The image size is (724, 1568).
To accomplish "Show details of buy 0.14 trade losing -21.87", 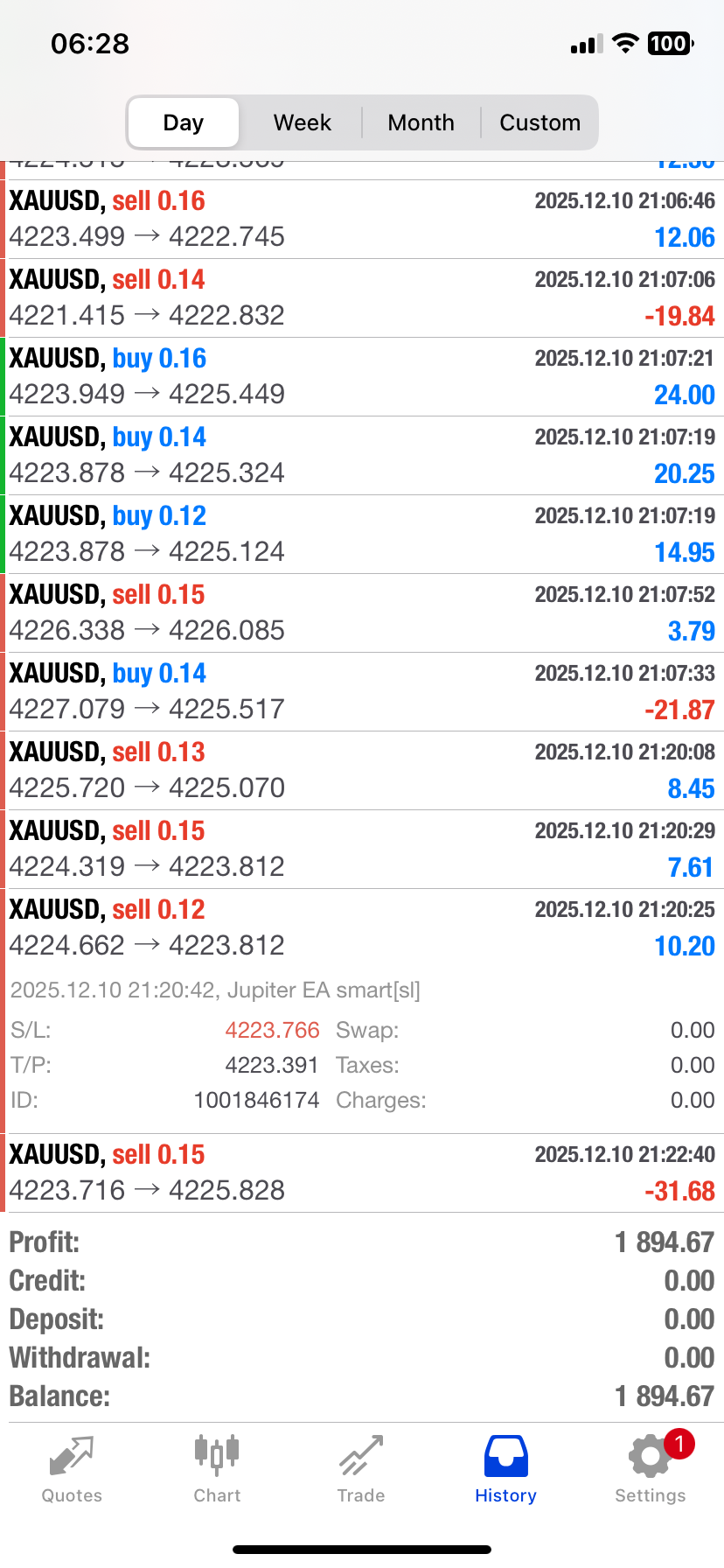I will click(x=362, y=691).
